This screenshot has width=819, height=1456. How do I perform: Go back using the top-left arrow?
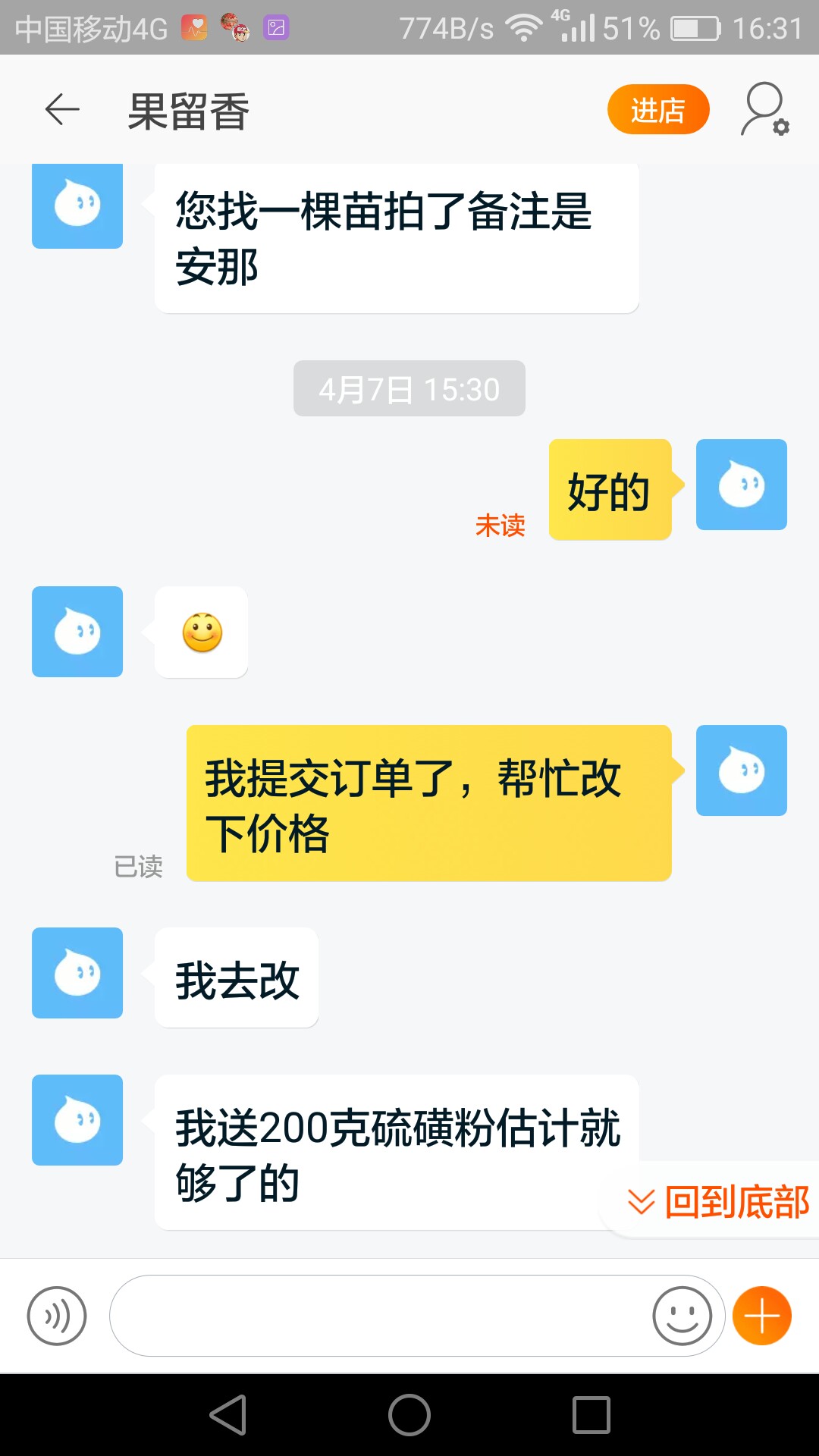coord(62,110)
